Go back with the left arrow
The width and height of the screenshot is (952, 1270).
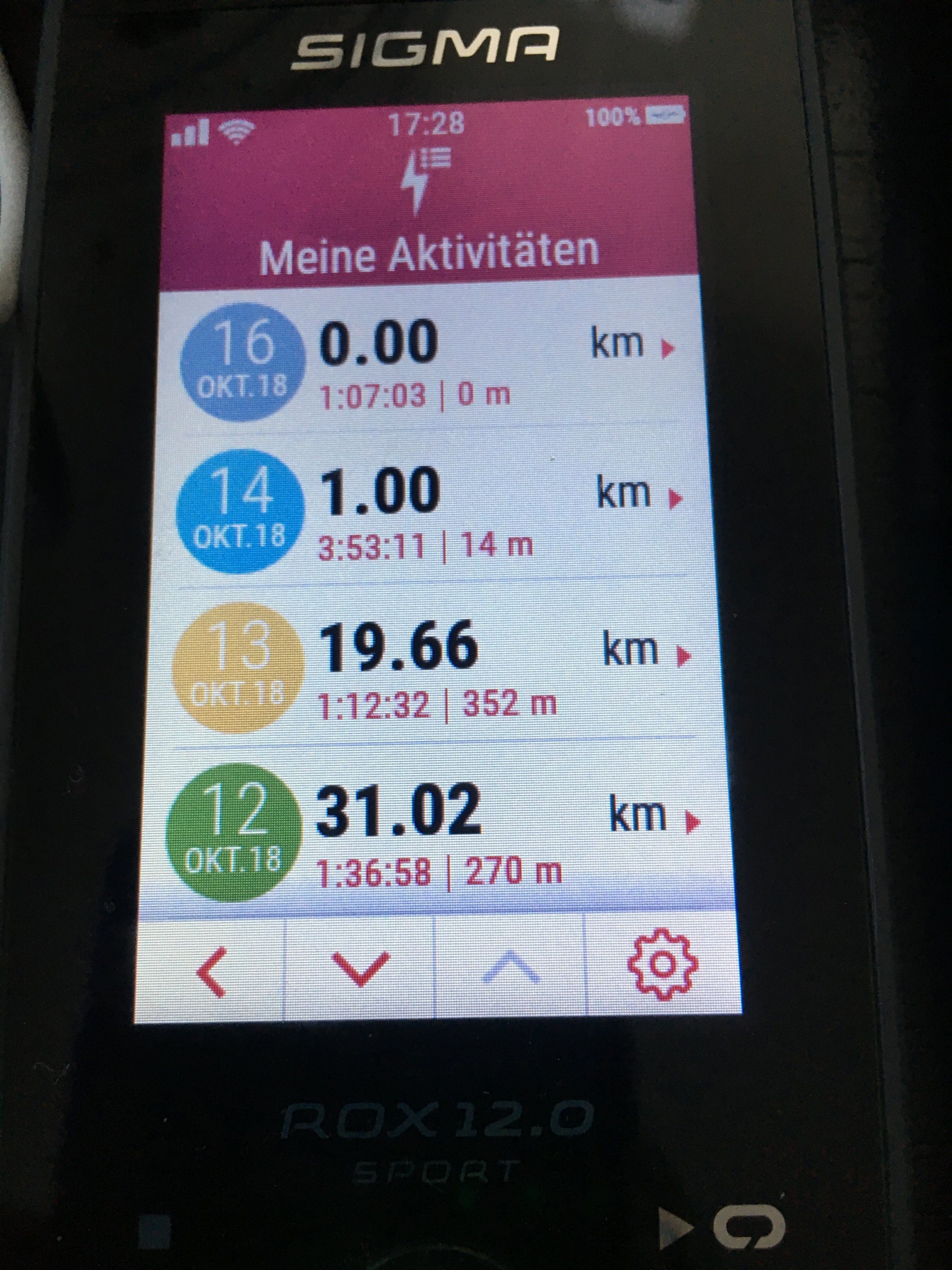(211, 972)
